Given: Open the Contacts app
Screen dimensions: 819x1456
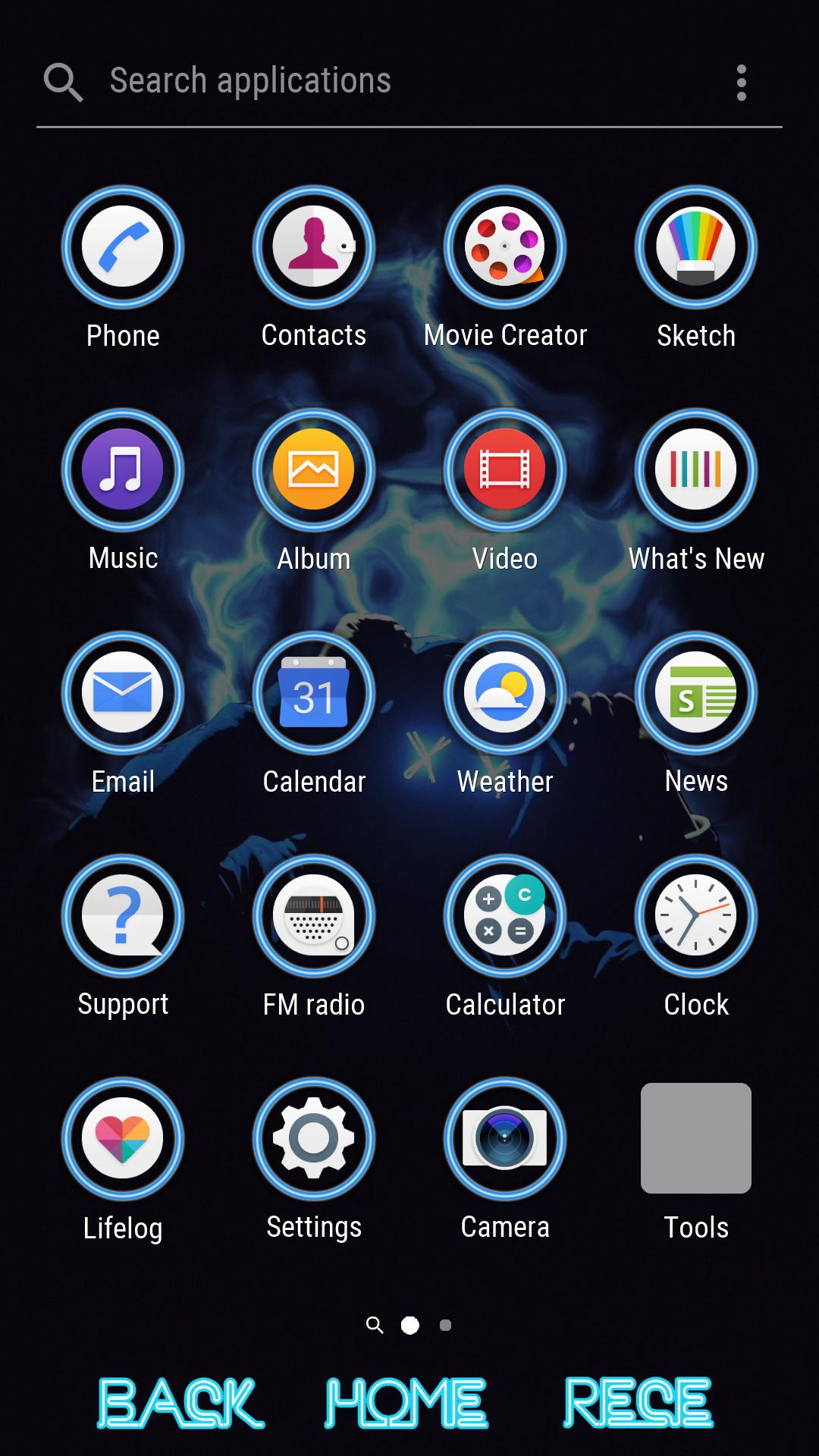Looking at the screenshot, I should click(x=314, y=247).
